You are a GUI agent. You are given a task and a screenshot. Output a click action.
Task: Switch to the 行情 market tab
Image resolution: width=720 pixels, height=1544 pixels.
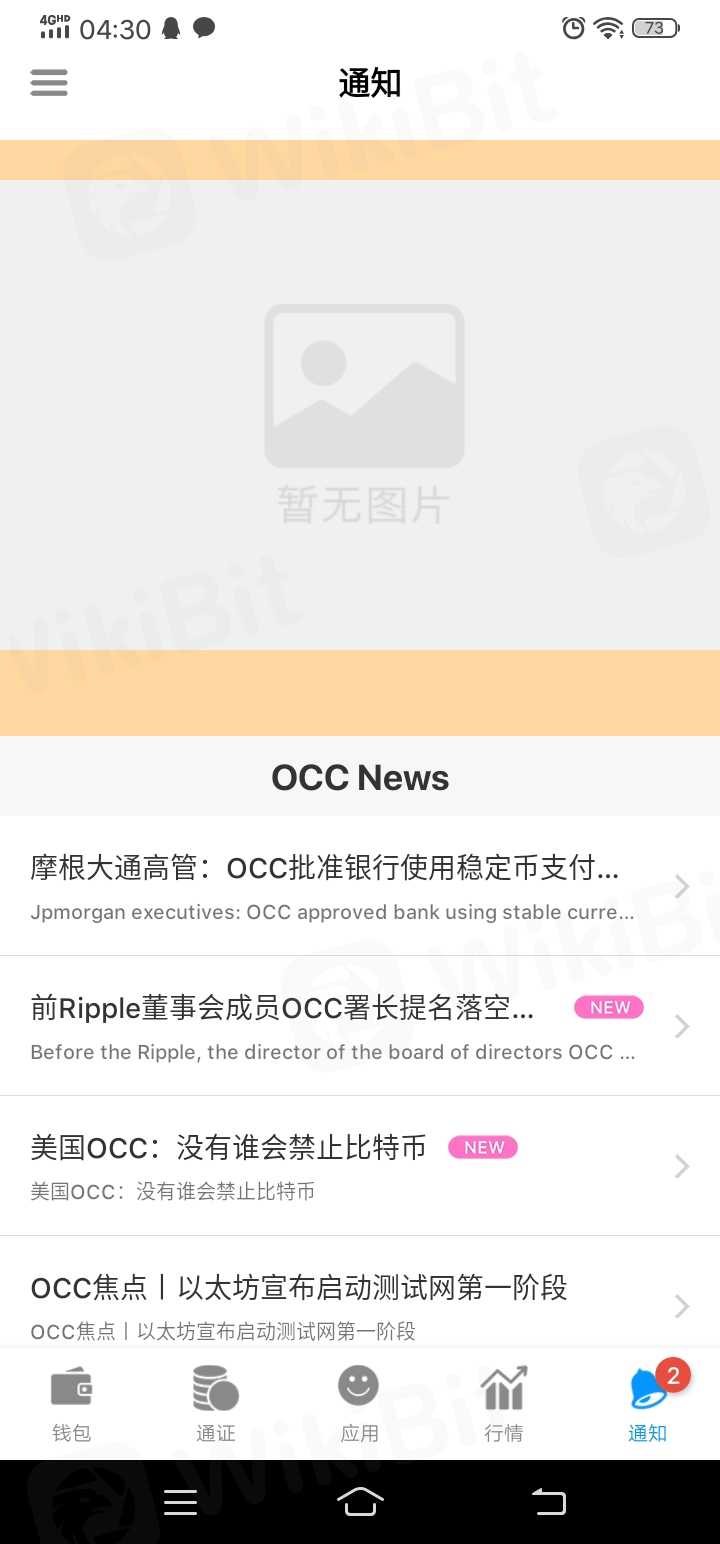[503, 1404]
